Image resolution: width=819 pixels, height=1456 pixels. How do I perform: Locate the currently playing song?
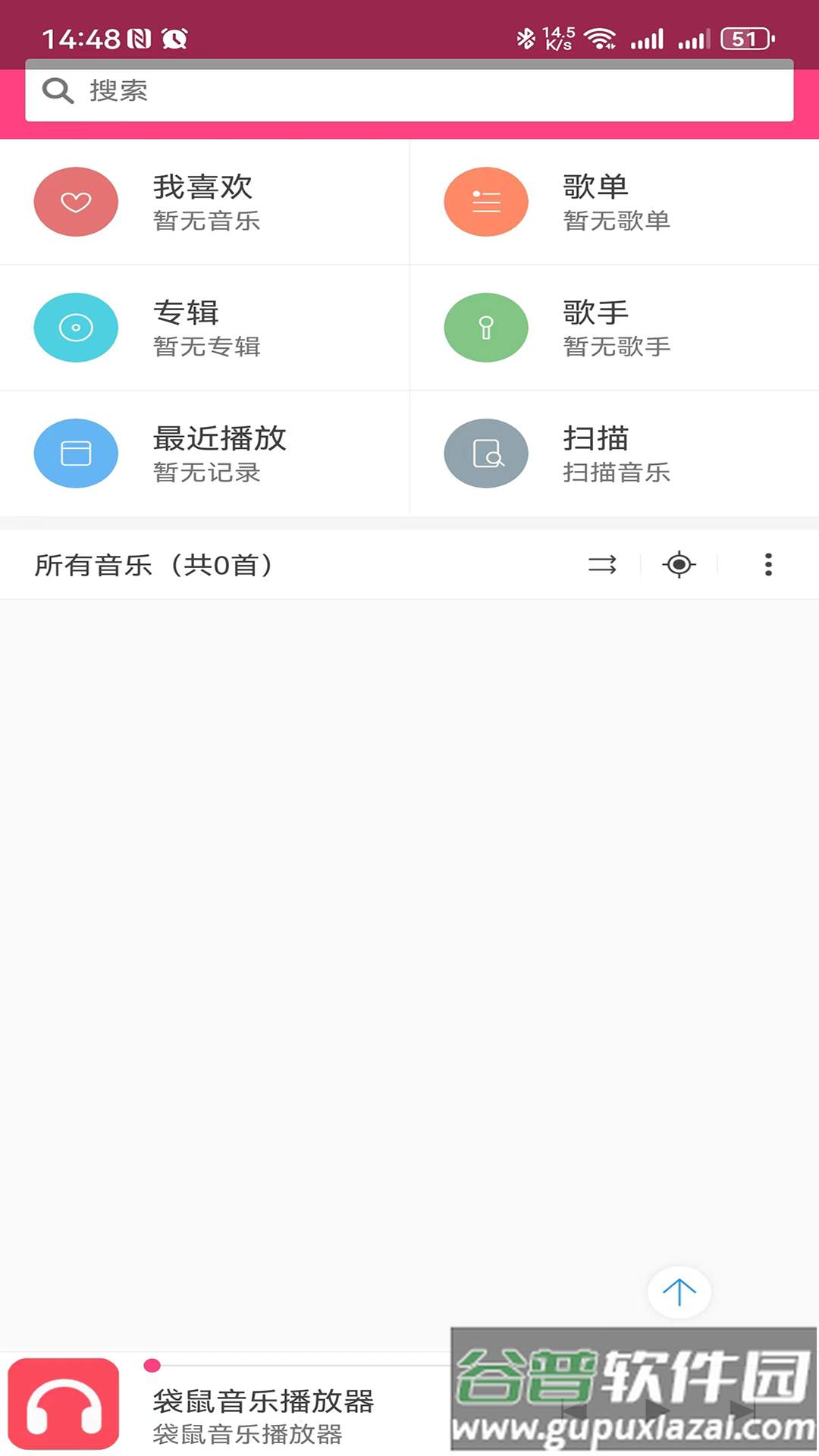(x=679, y=565)
